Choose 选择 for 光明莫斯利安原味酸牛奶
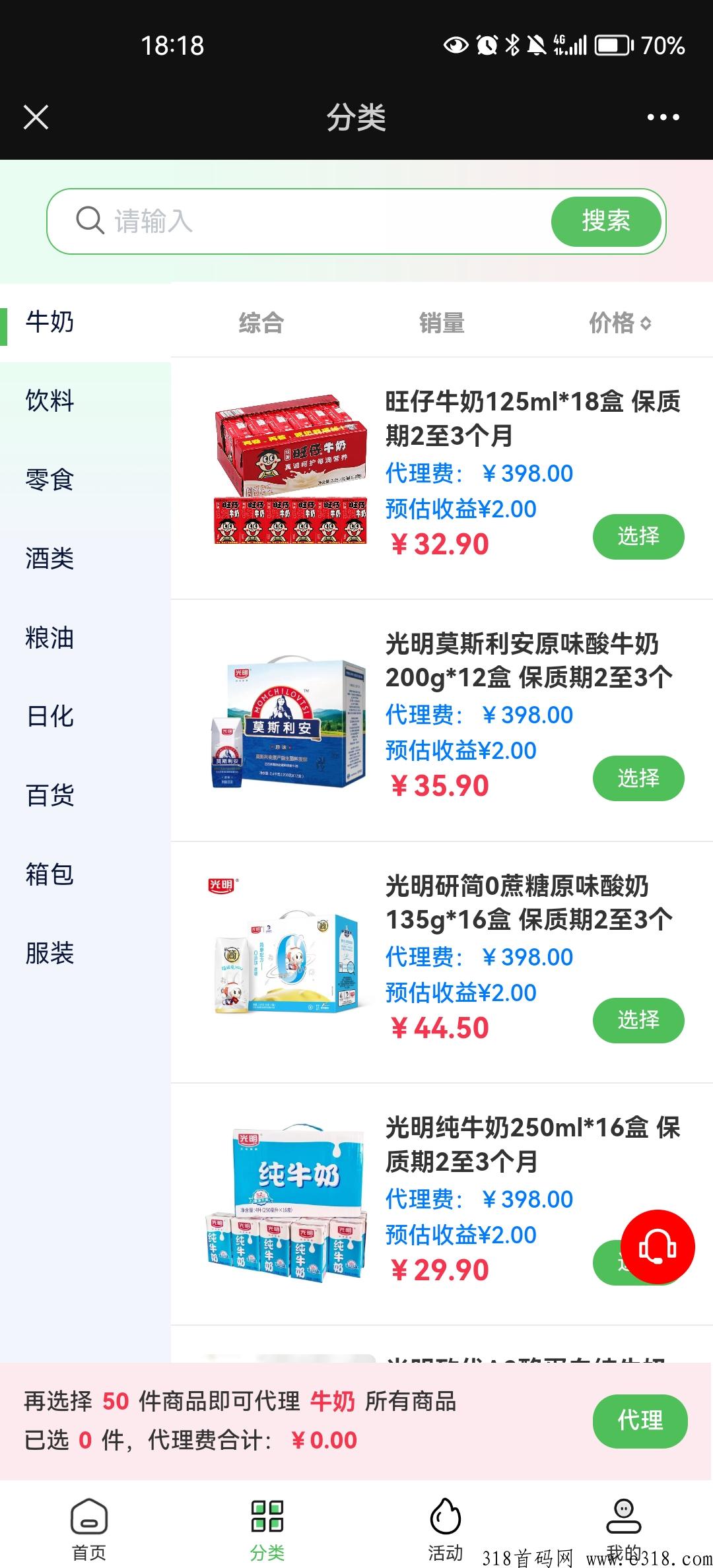 pos(638,778)
